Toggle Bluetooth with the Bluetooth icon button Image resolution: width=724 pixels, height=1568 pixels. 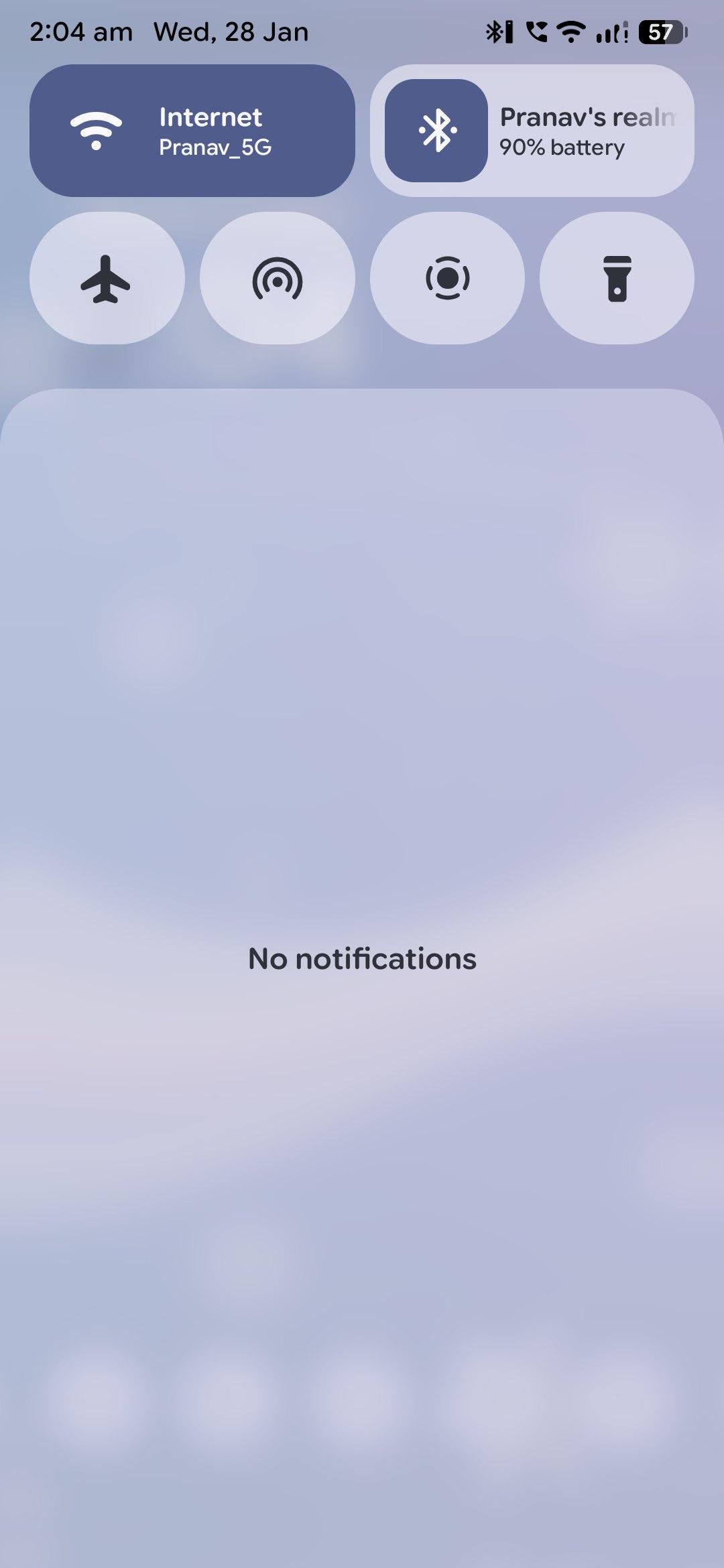[x=436, y=131]
